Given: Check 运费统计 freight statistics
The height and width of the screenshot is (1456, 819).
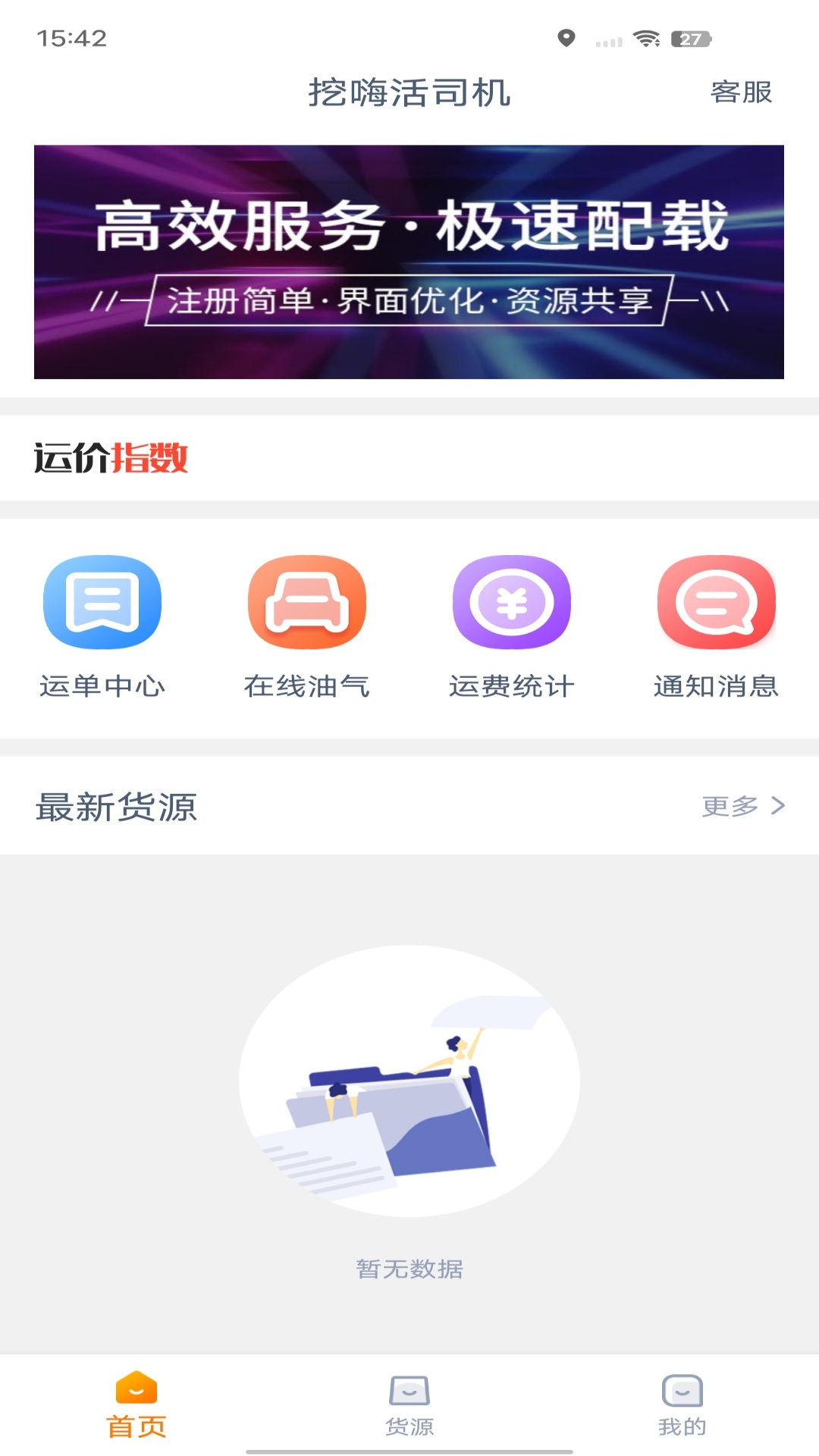Looking at the screenshot, I should (x=512, y=626).
